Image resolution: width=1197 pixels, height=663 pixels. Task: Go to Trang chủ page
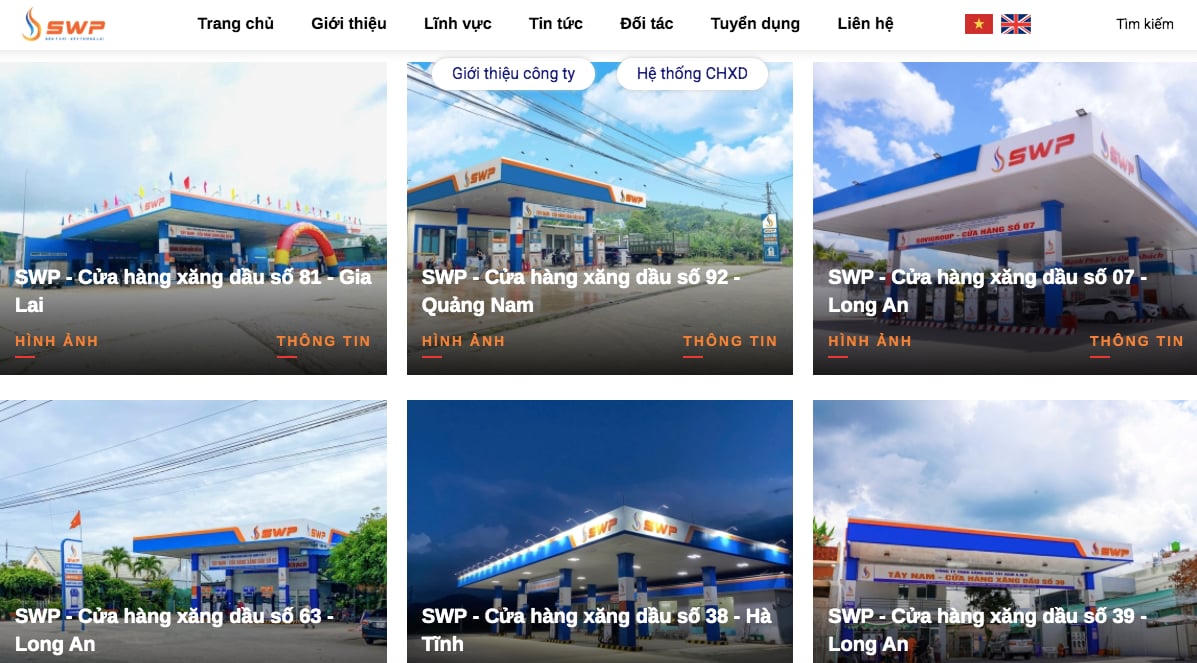tap(235, 23)
